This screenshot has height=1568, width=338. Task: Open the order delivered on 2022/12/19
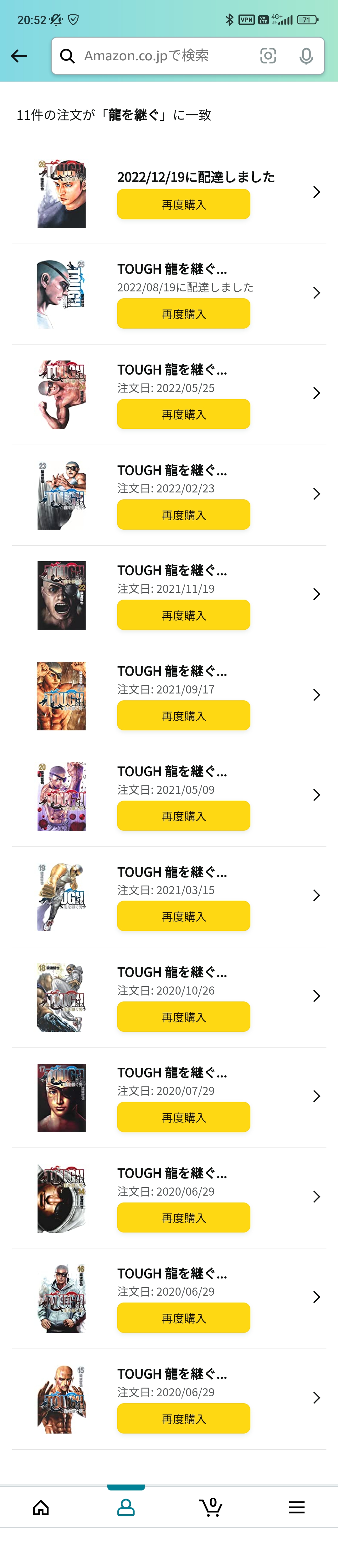coord(196,177)
